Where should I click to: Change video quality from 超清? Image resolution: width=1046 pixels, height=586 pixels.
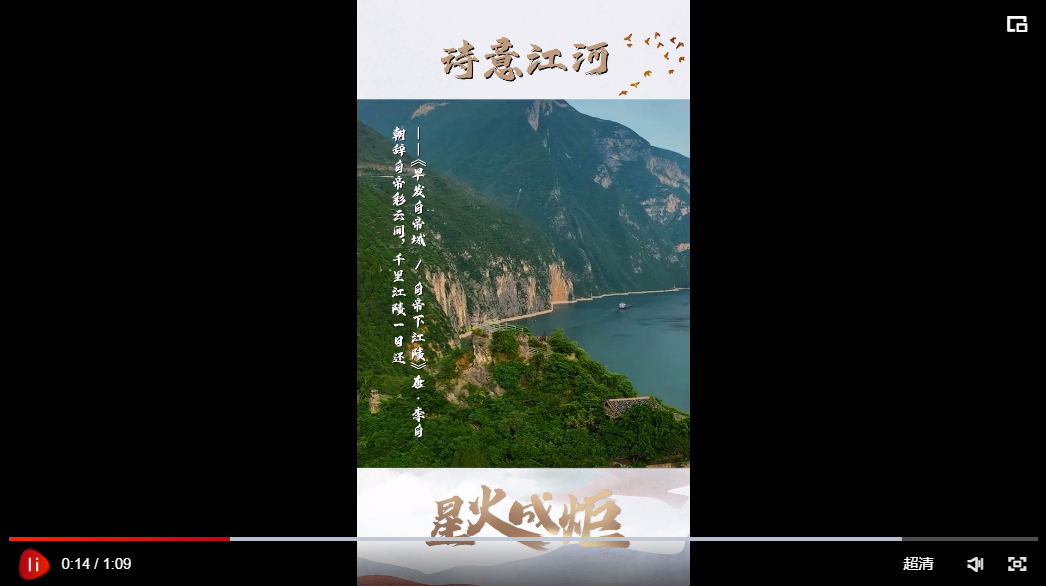[918, 564]
